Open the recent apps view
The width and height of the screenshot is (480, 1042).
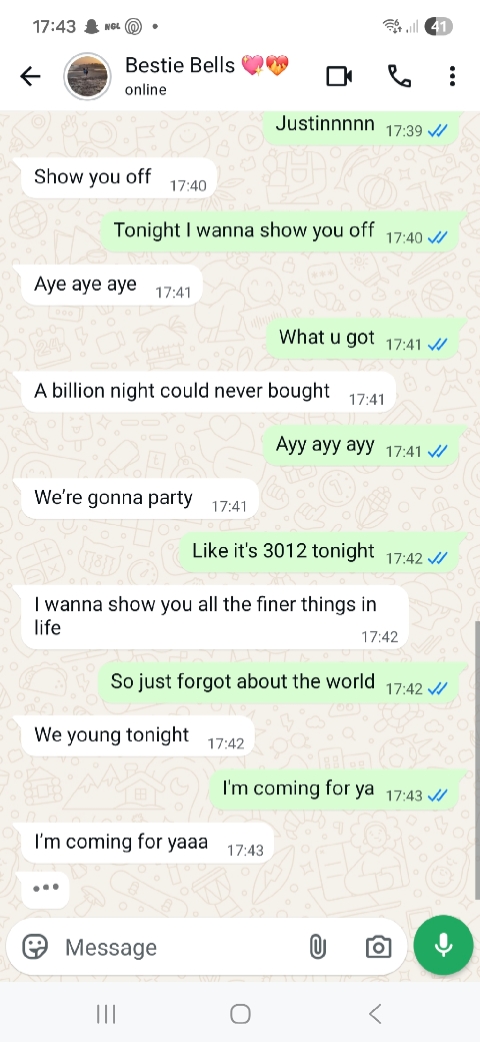click(106, 1013)
